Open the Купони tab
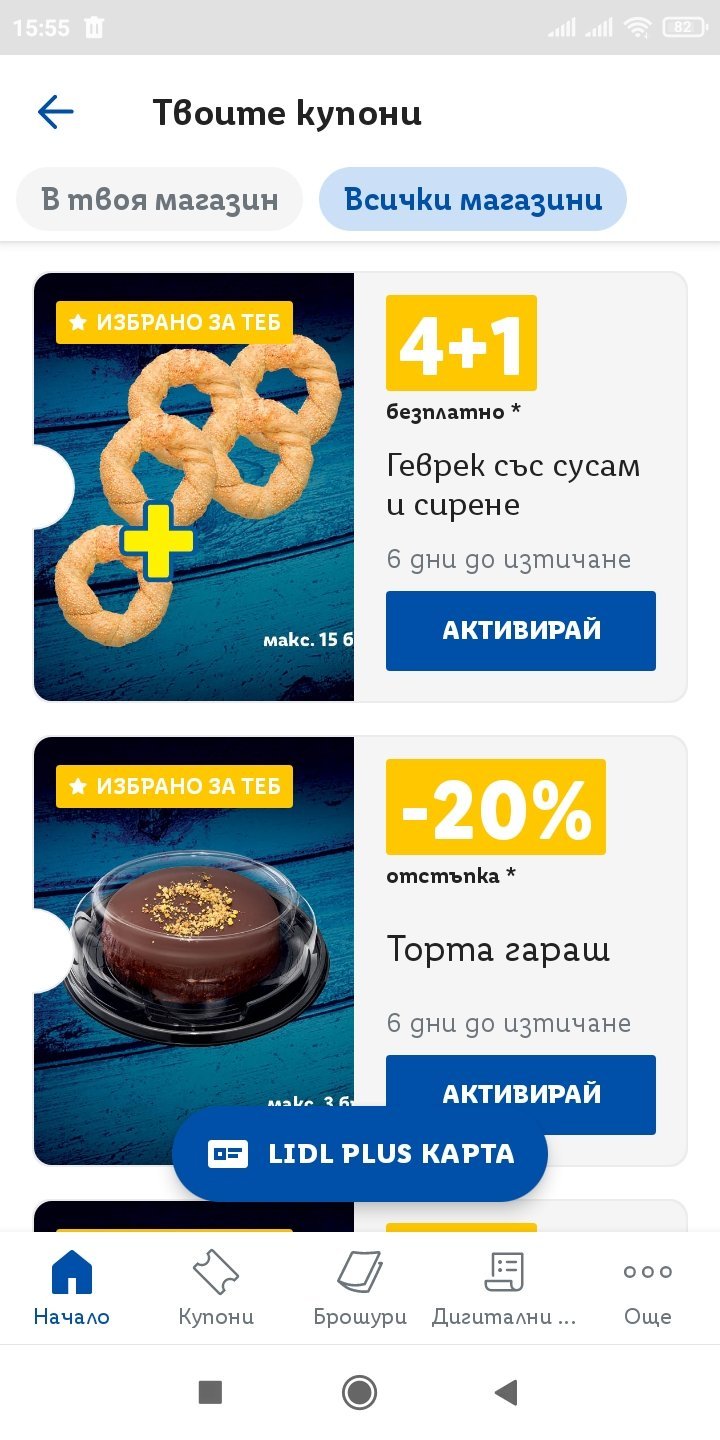Viewport: 720px width, 1440px height. coord(216,1288)
